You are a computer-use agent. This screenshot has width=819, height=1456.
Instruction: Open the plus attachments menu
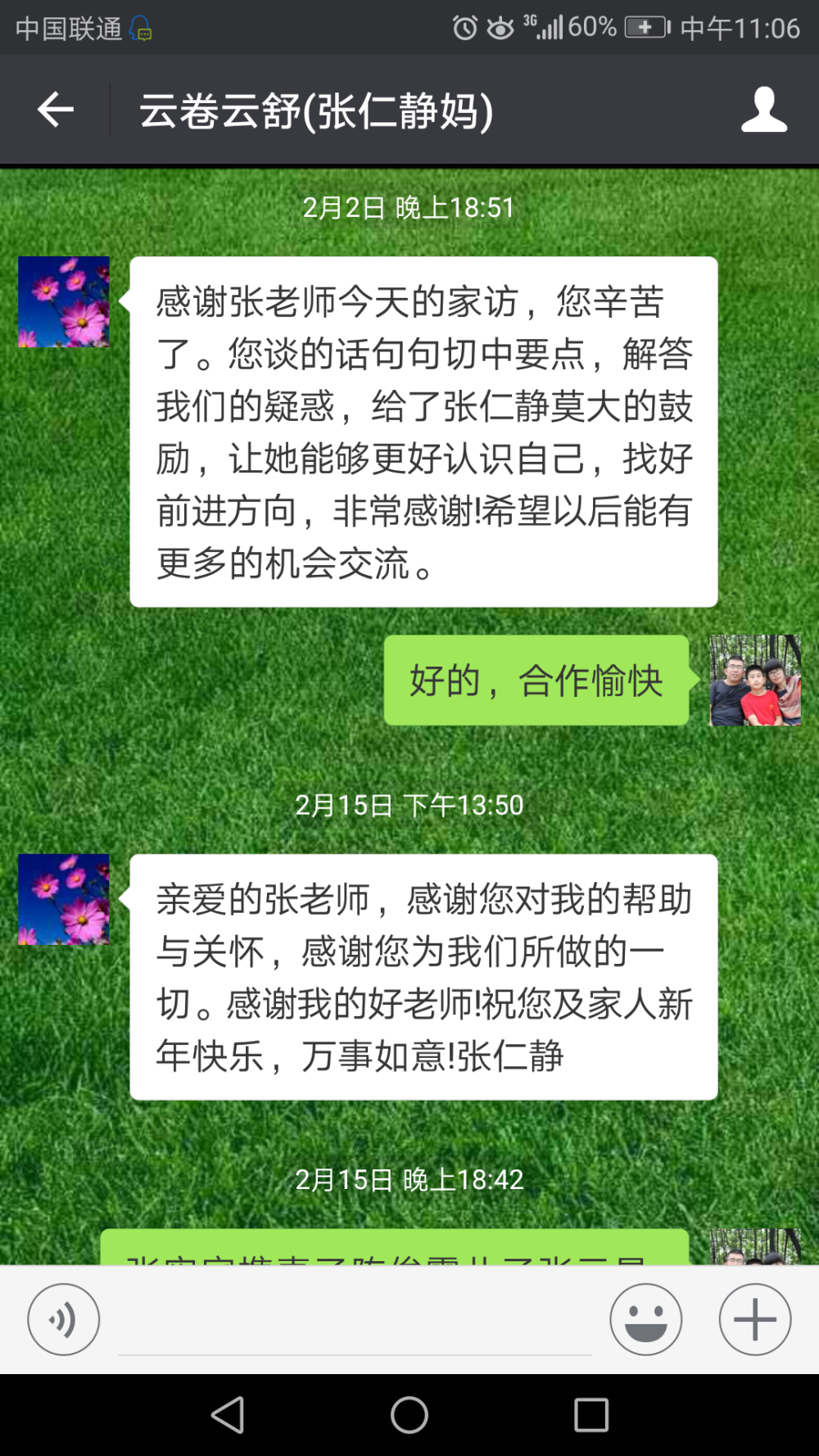click(x=754, y=1319)
